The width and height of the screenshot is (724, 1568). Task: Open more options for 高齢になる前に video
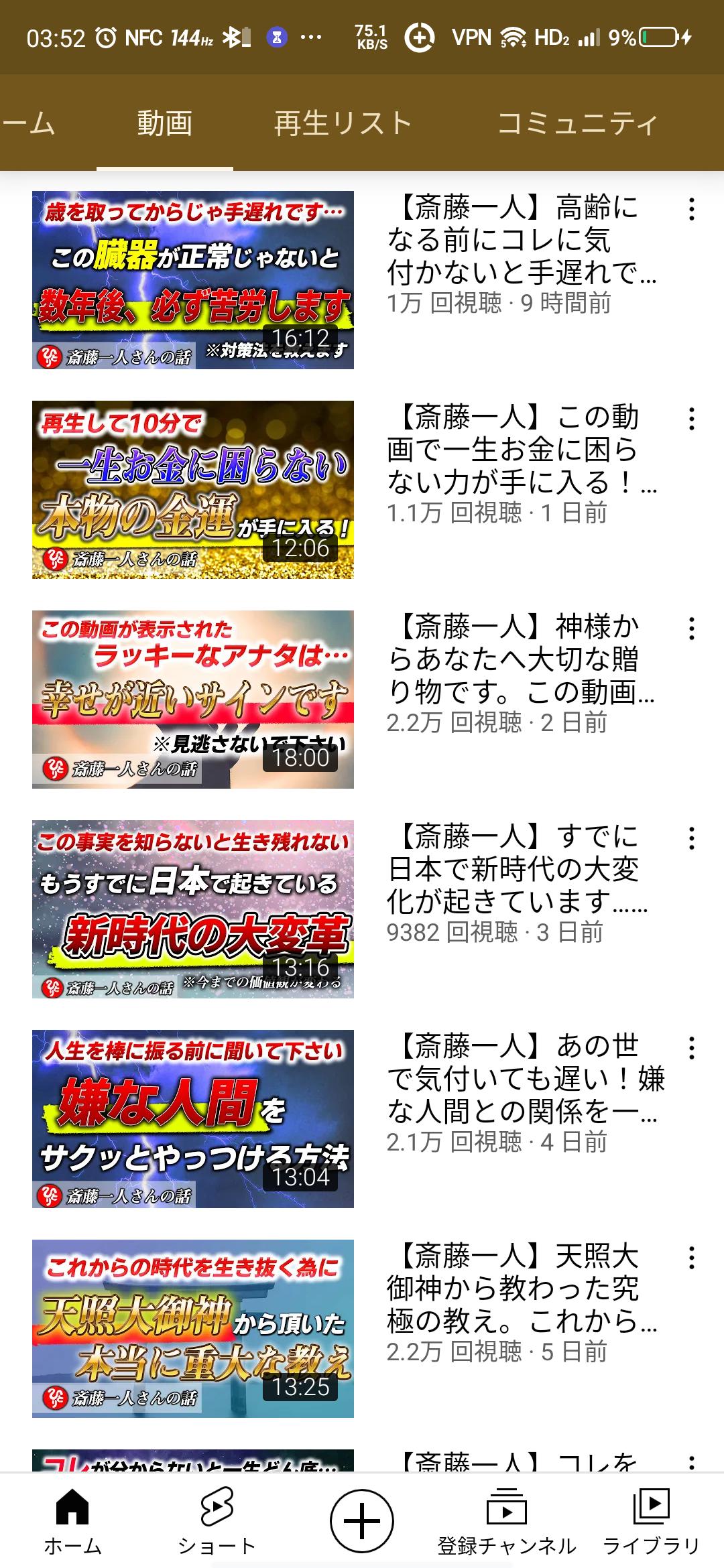point(691,209)
